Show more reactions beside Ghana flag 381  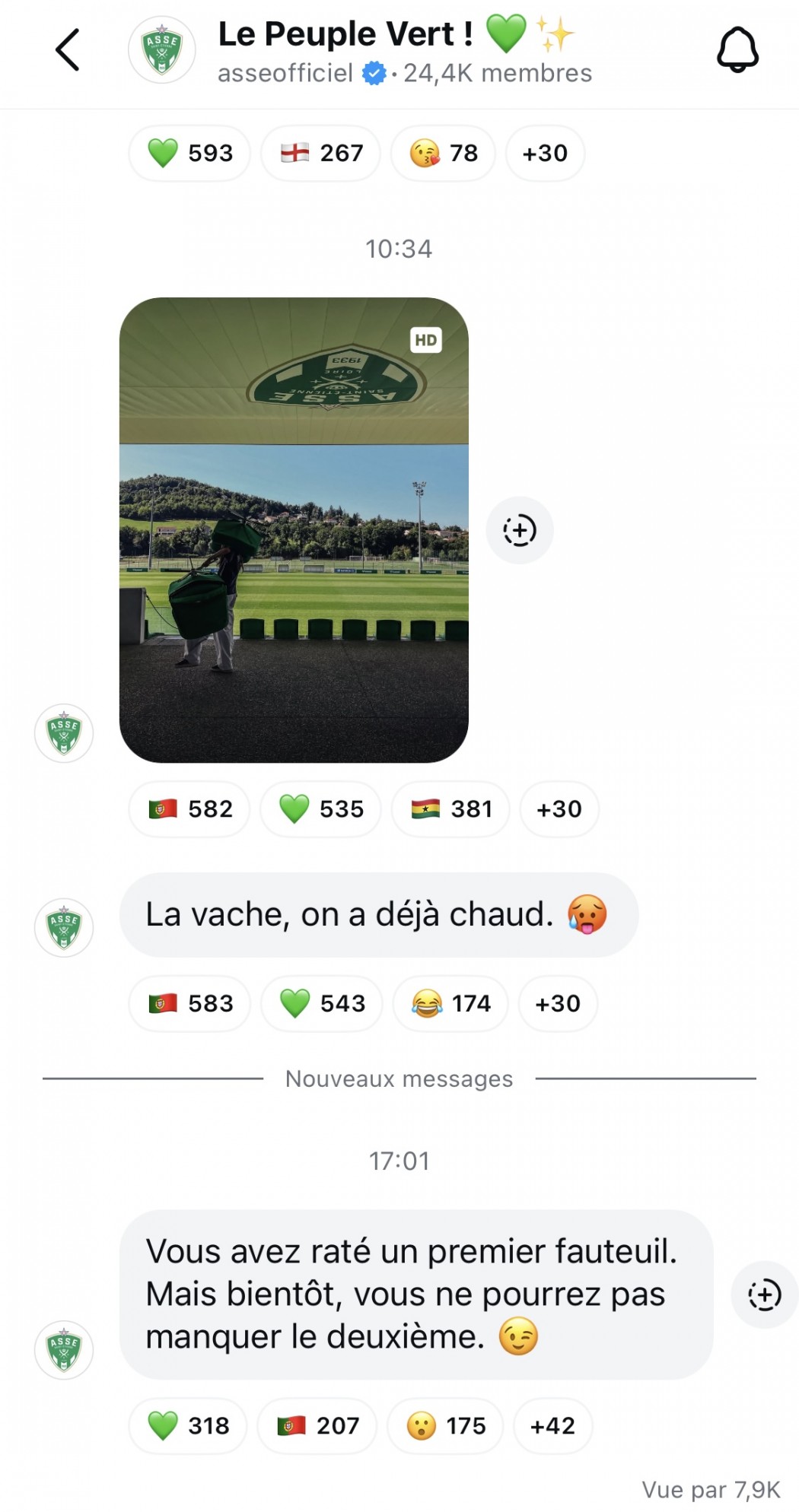[x=559, y=808]
